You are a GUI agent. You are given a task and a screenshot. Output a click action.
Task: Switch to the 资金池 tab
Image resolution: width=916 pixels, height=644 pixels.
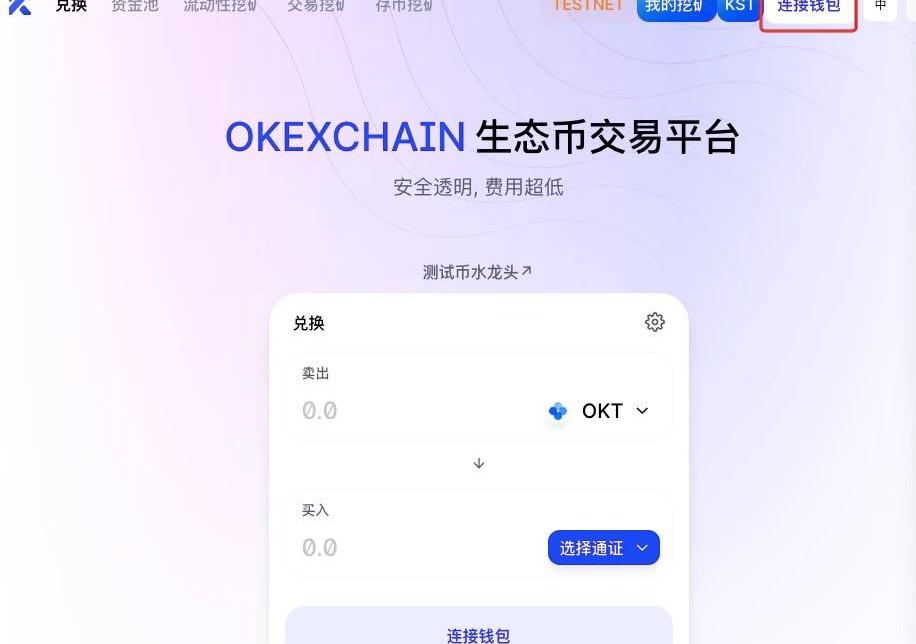tap(135, 5)
